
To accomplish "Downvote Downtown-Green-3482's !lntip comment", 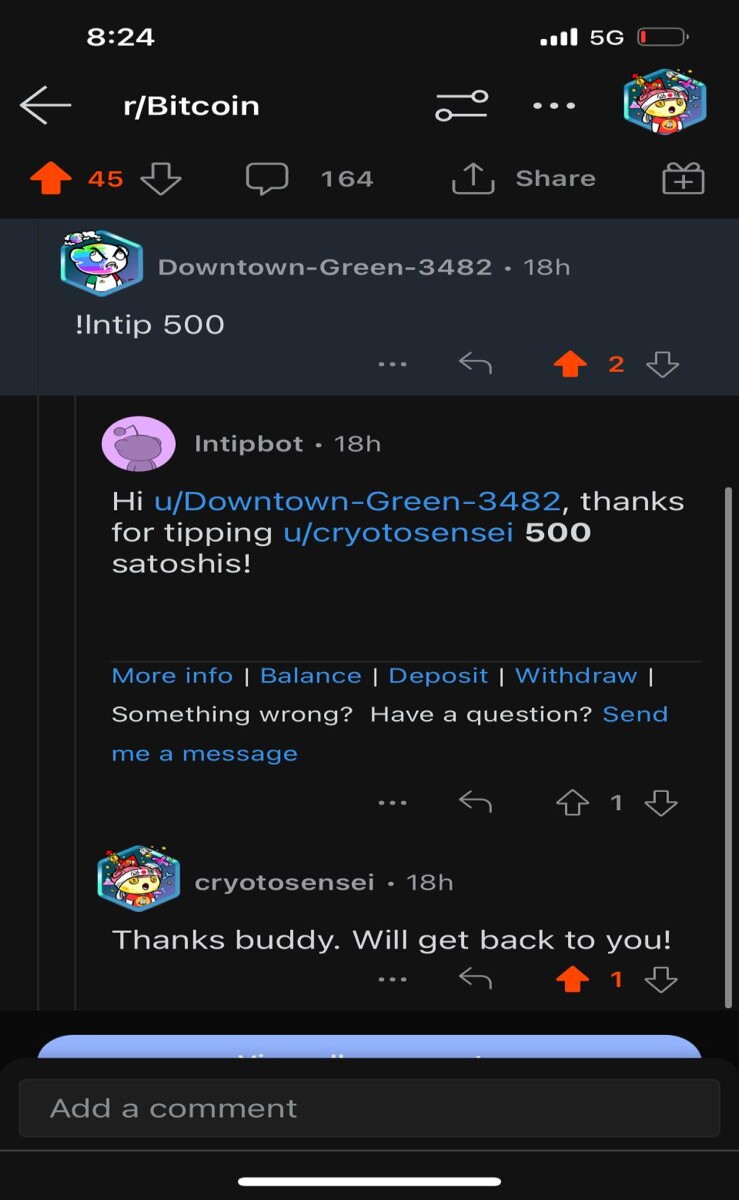I will click(x=662, y=365).
